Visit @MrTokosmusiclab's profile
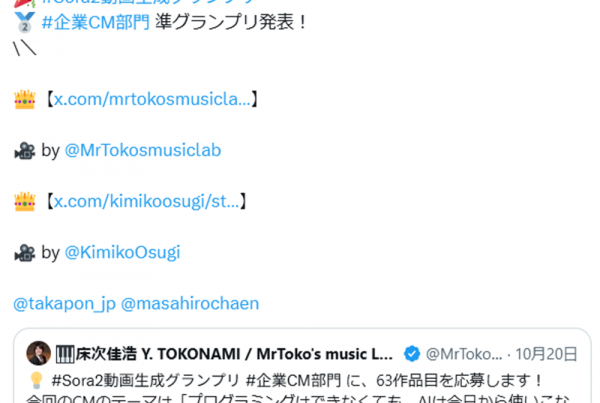The image size is (600, 403). tap(142, 150)
